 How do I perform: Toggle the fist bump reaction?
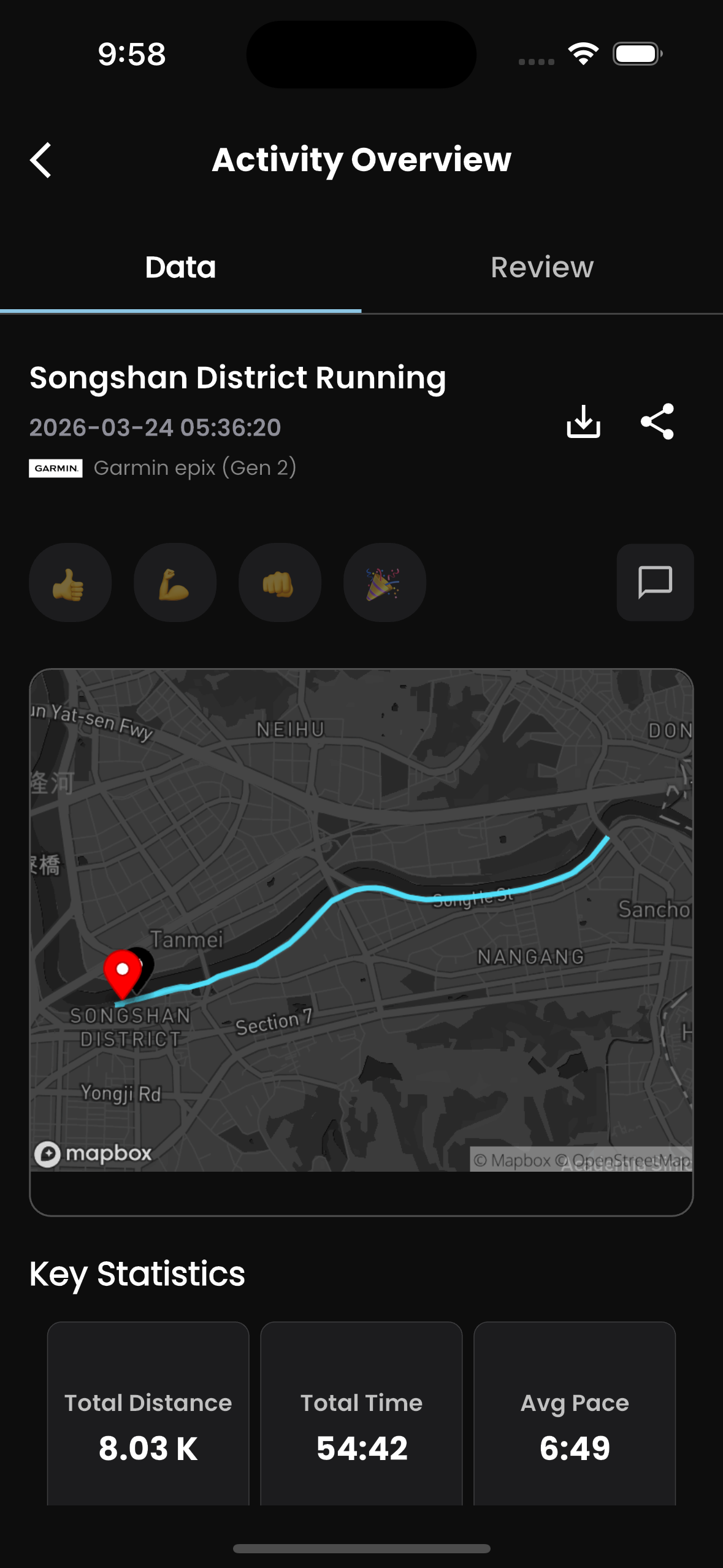coord(280,583)
